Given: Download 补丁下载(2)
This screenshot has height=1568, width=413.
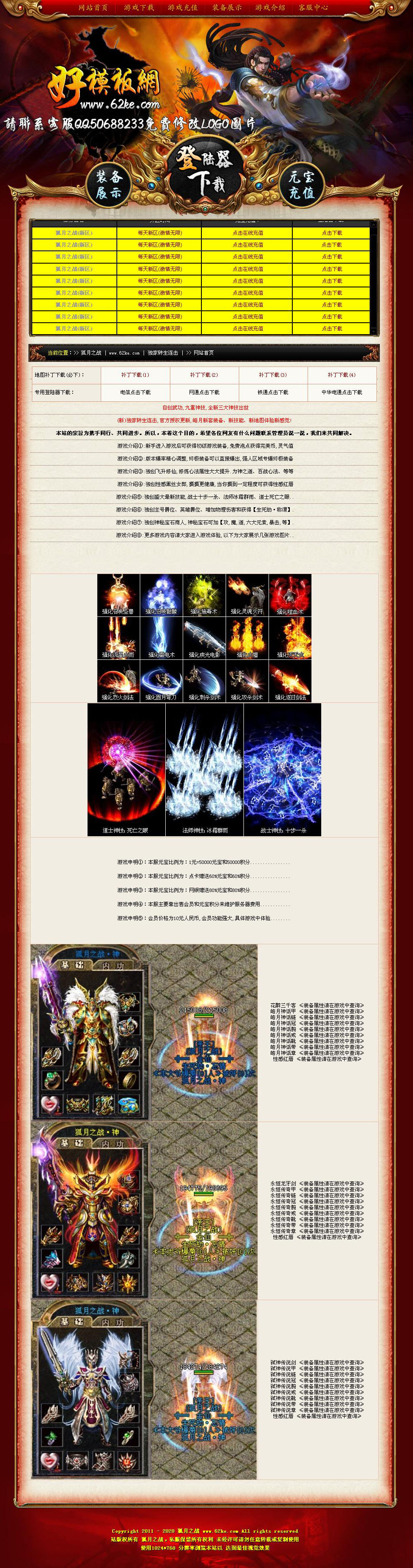Looking at the screenshot, I should click(x=204, y=375).
